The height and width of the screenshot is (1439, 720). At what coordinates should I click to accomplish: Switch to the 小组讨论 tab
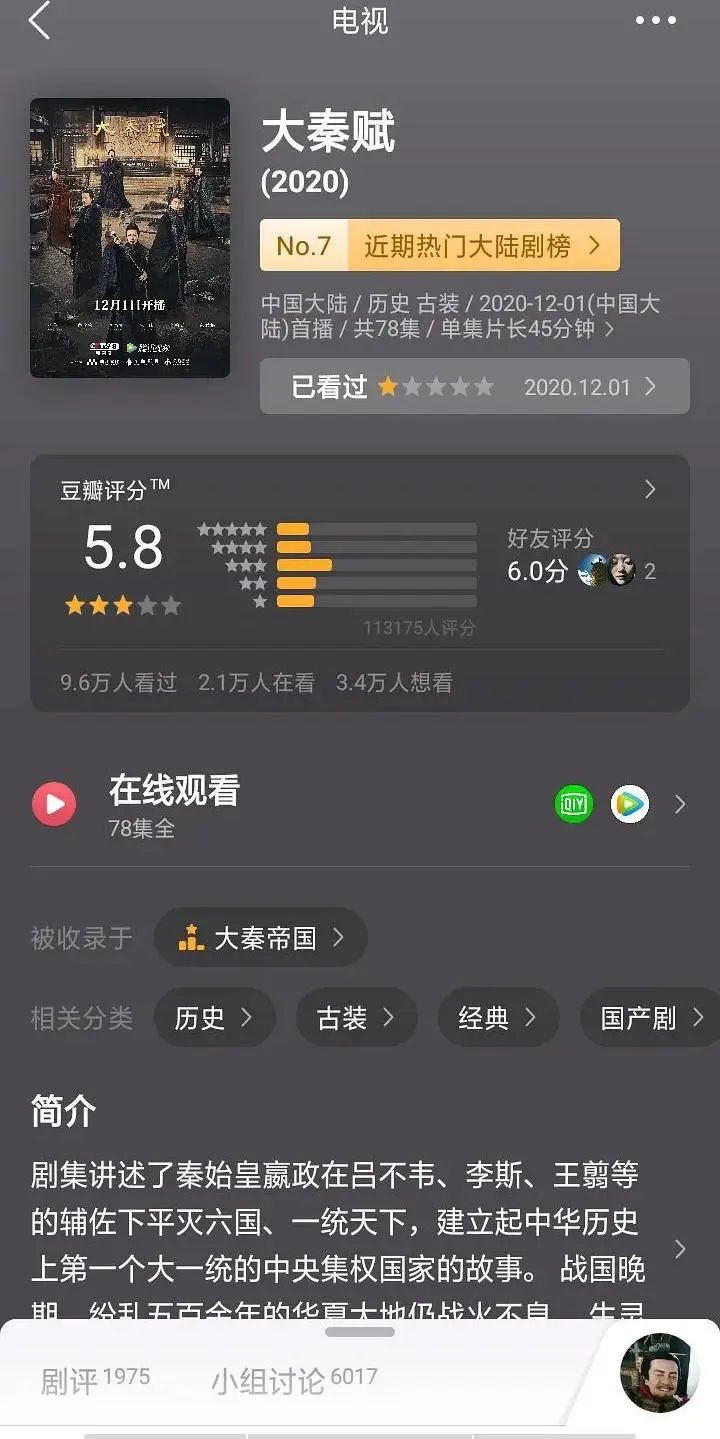294,1381
